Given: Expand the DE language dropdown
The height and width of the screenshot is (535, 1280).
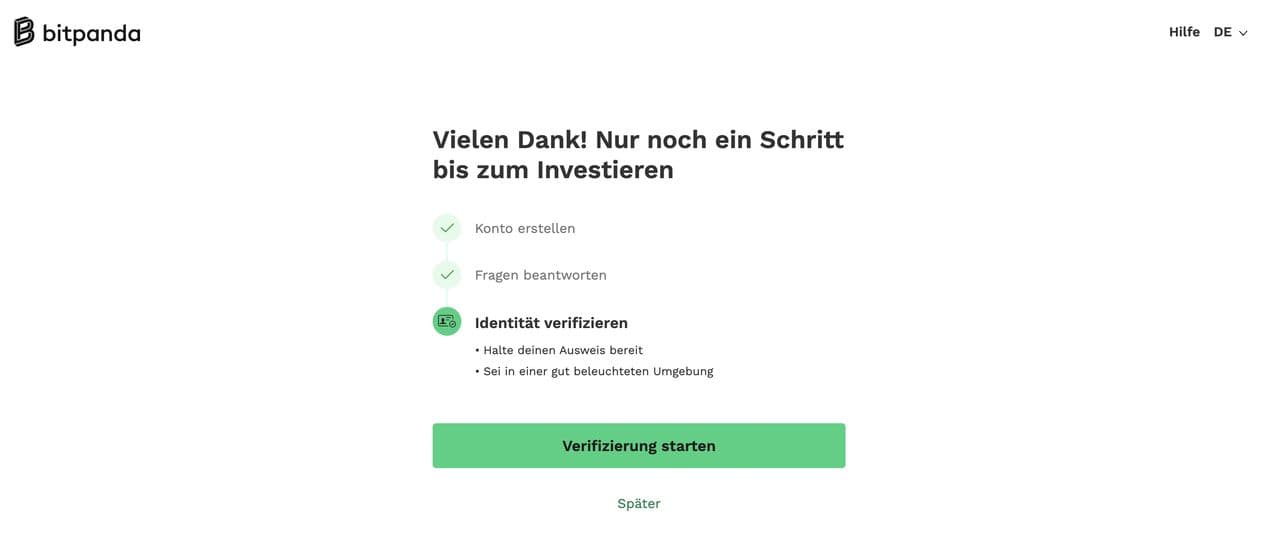Looking at the screenshot, I should (1230, 32).
